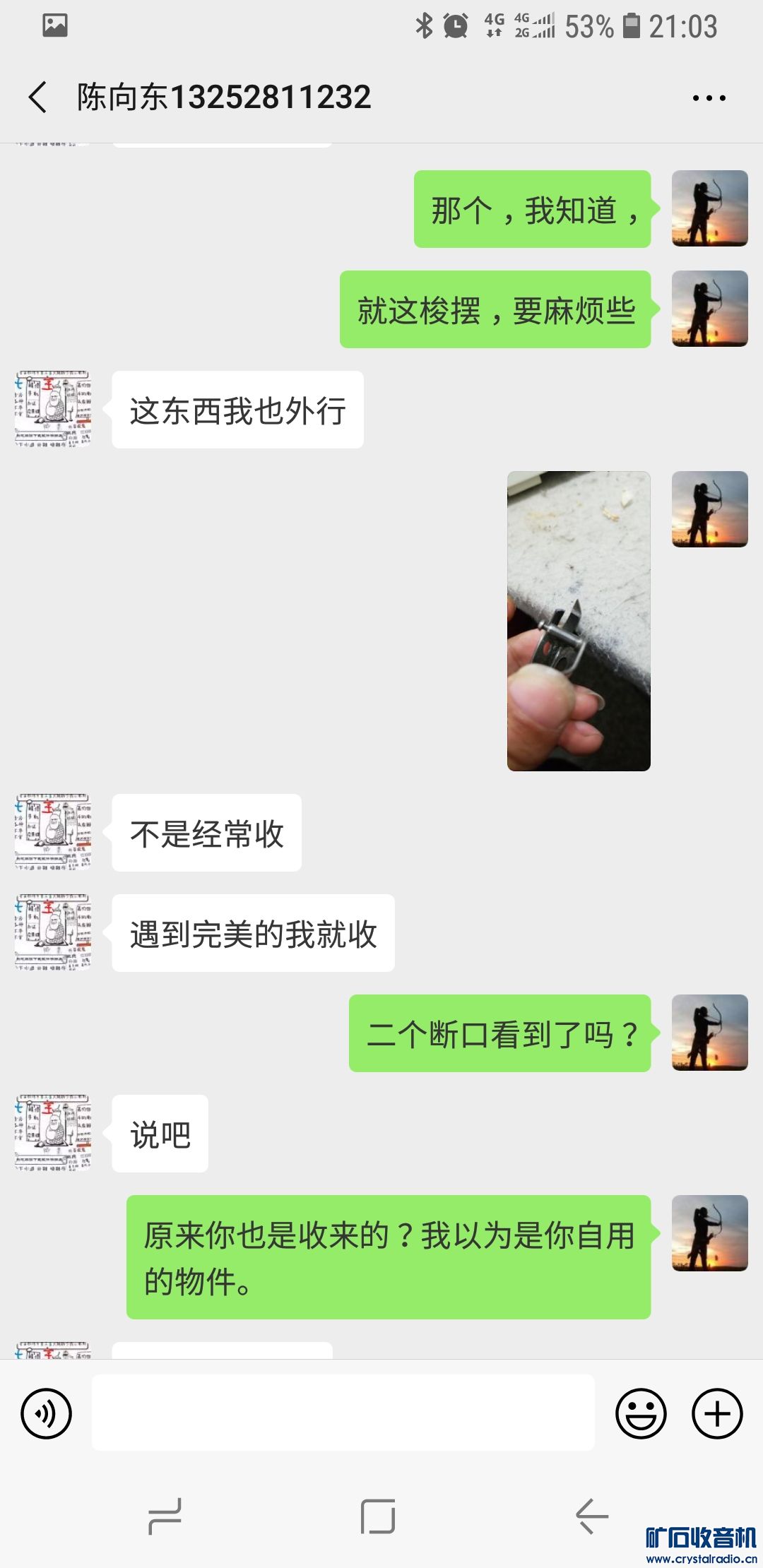Tap system home button
The height and width of the screenshot is (1568, 763).
pos(378,1516)
